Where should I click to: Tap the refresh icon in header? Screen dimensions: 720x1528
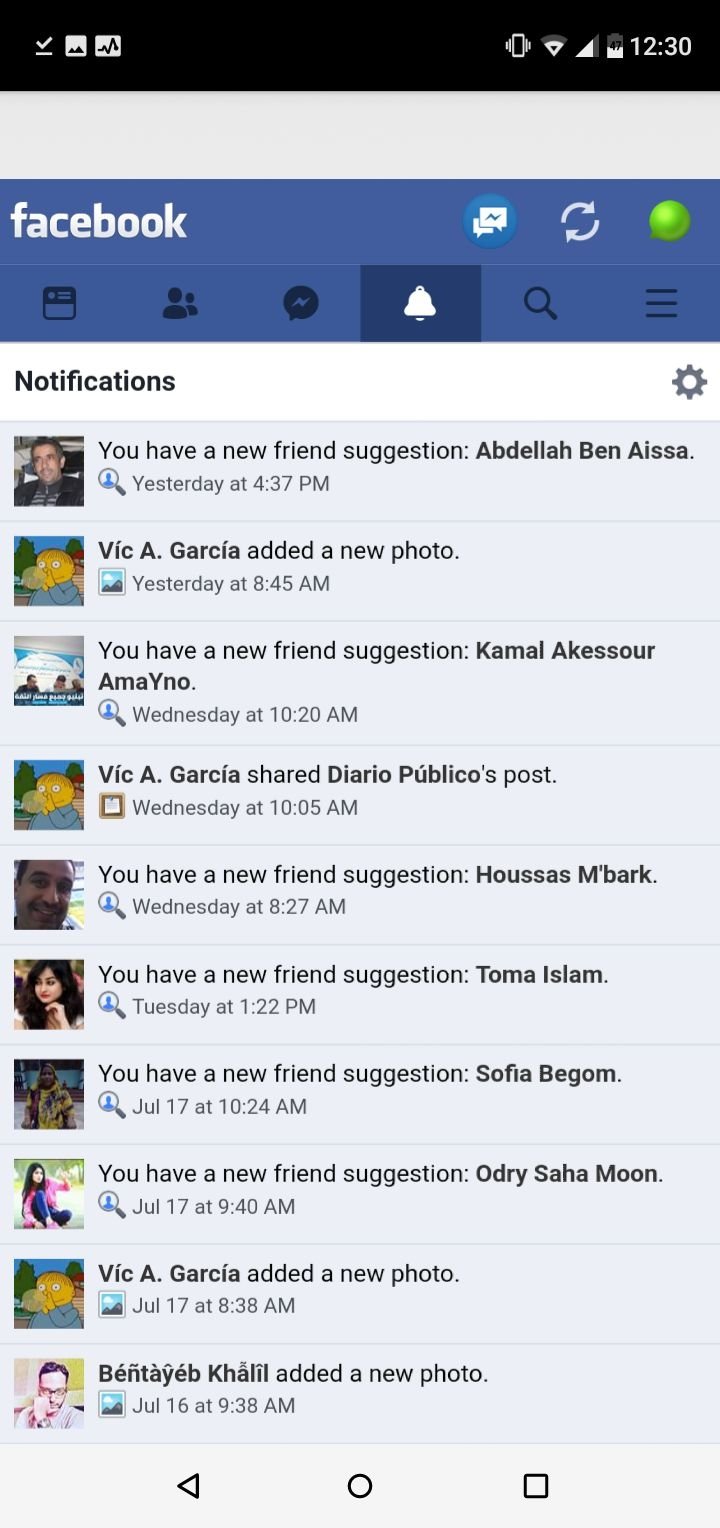click(580, 221)
